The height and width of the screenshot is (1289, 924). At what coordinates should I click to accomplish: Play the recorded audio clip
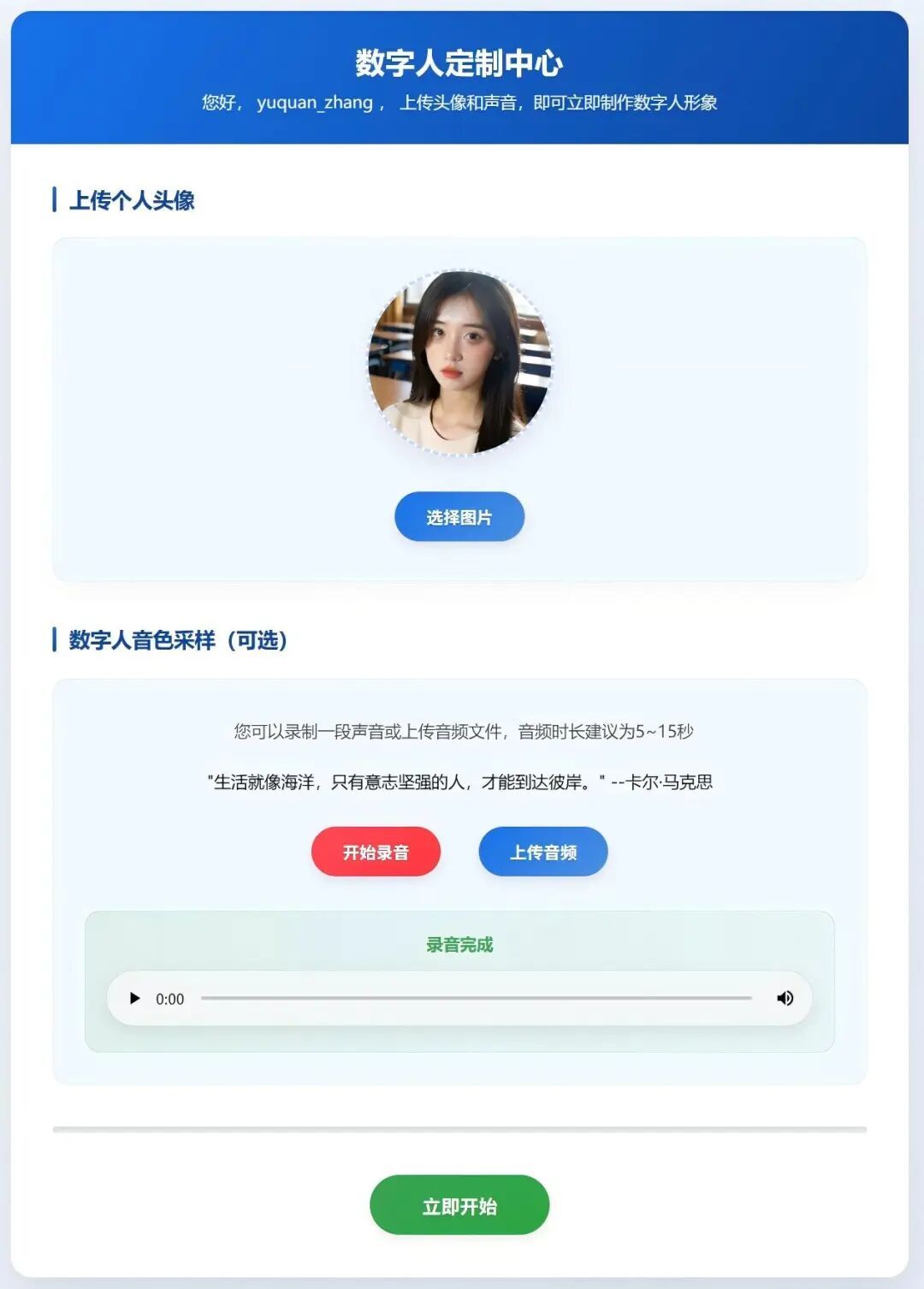(x=134, y=998)
